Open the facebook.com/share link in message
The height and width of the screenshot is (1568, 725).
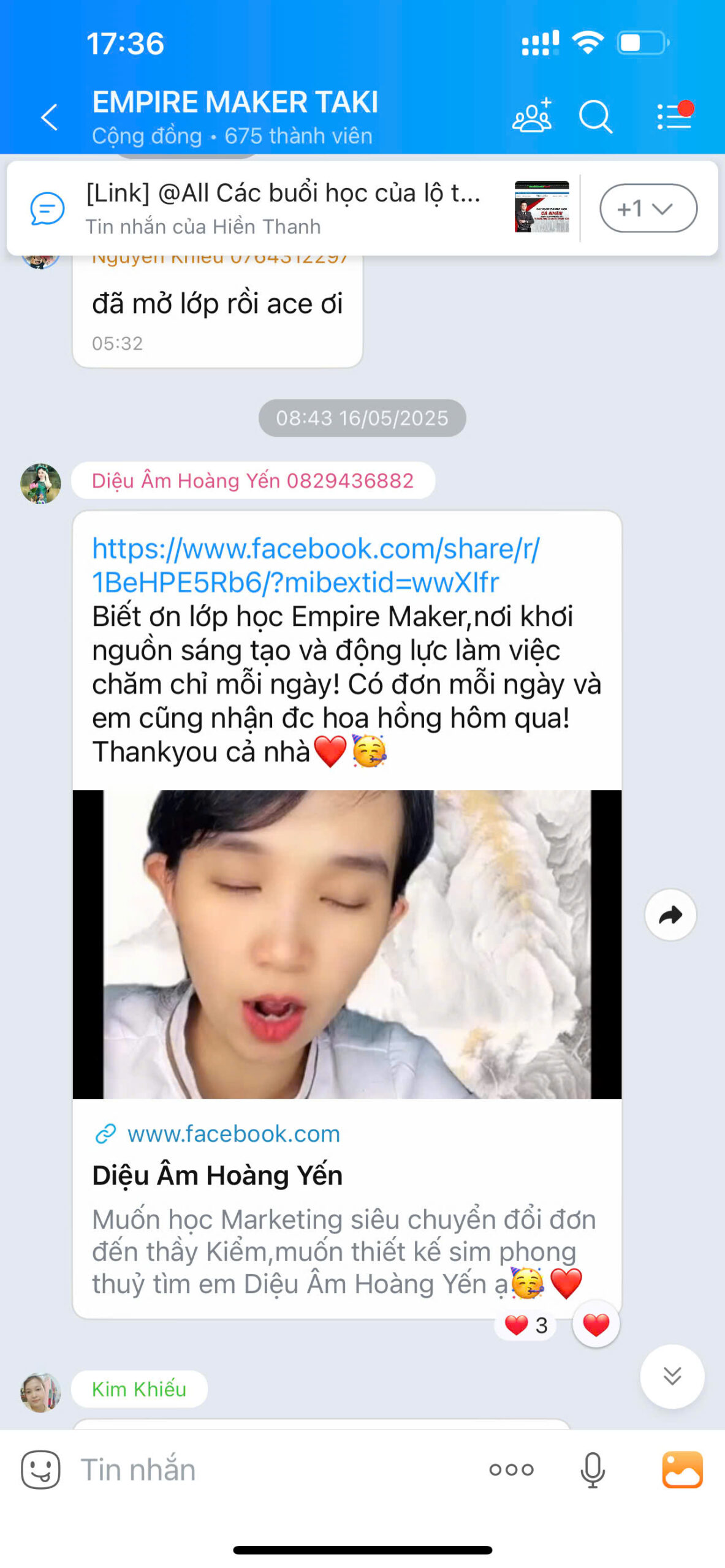[x=316, y=565]
